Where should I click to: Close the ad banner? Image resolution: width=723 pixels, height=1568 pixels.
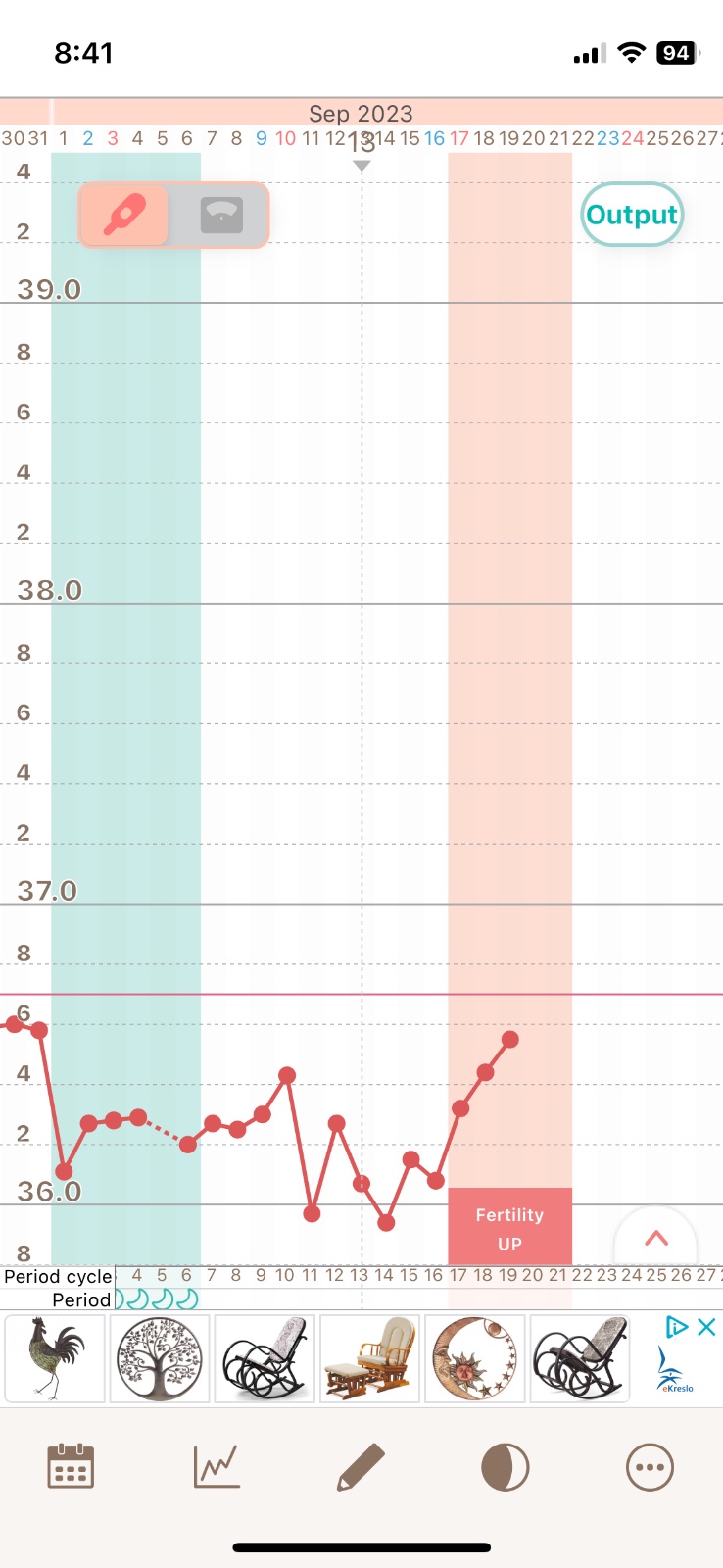[706, 1327]
